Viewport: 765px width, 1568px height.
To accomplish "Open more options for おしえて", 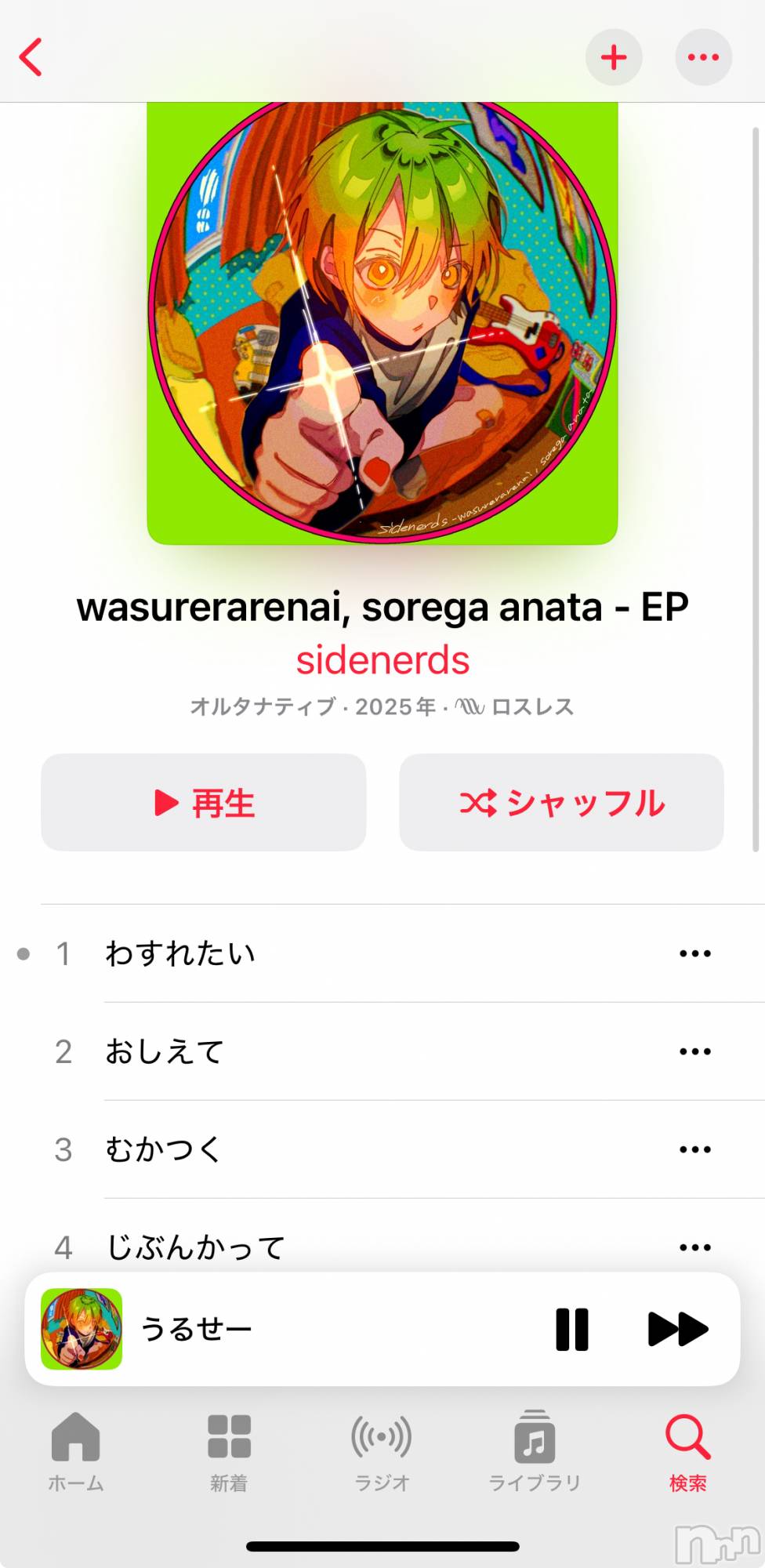I will click(x=695, y=1051).
